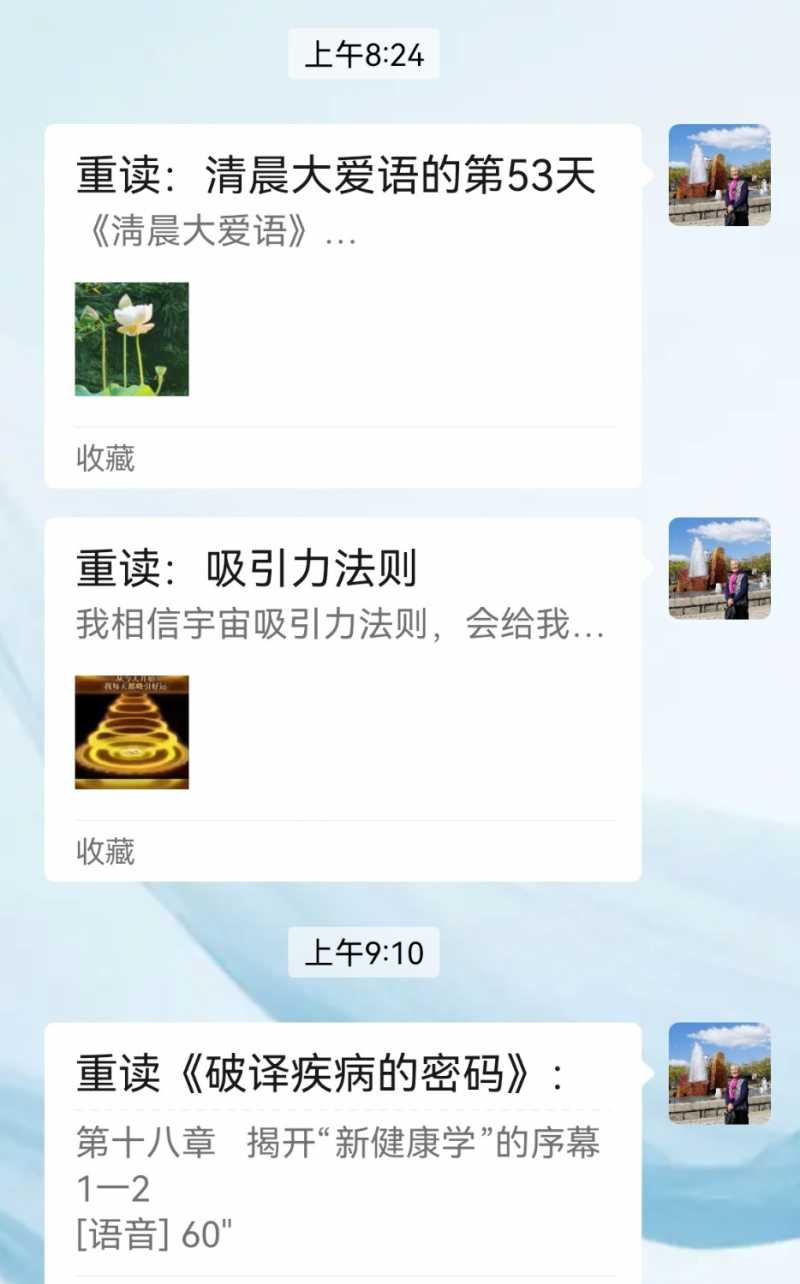The width and height of the screenshot is (800, 1284).
Task: Select the timestamp 上午9:10
Action: point(363,954)
